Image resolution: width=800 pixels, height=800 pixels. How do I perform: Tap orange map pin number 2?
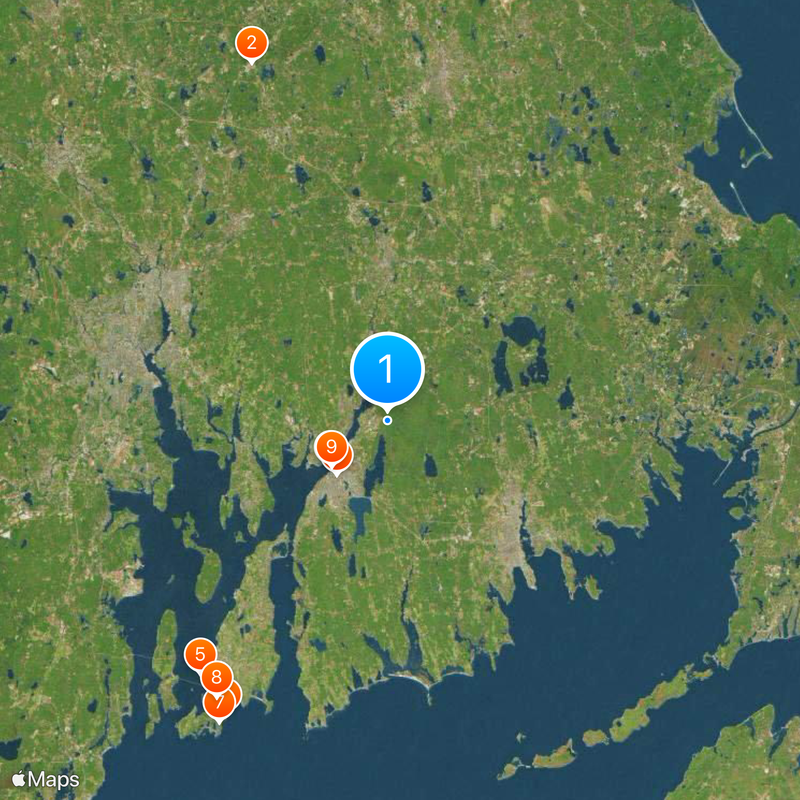pos(251,43)
